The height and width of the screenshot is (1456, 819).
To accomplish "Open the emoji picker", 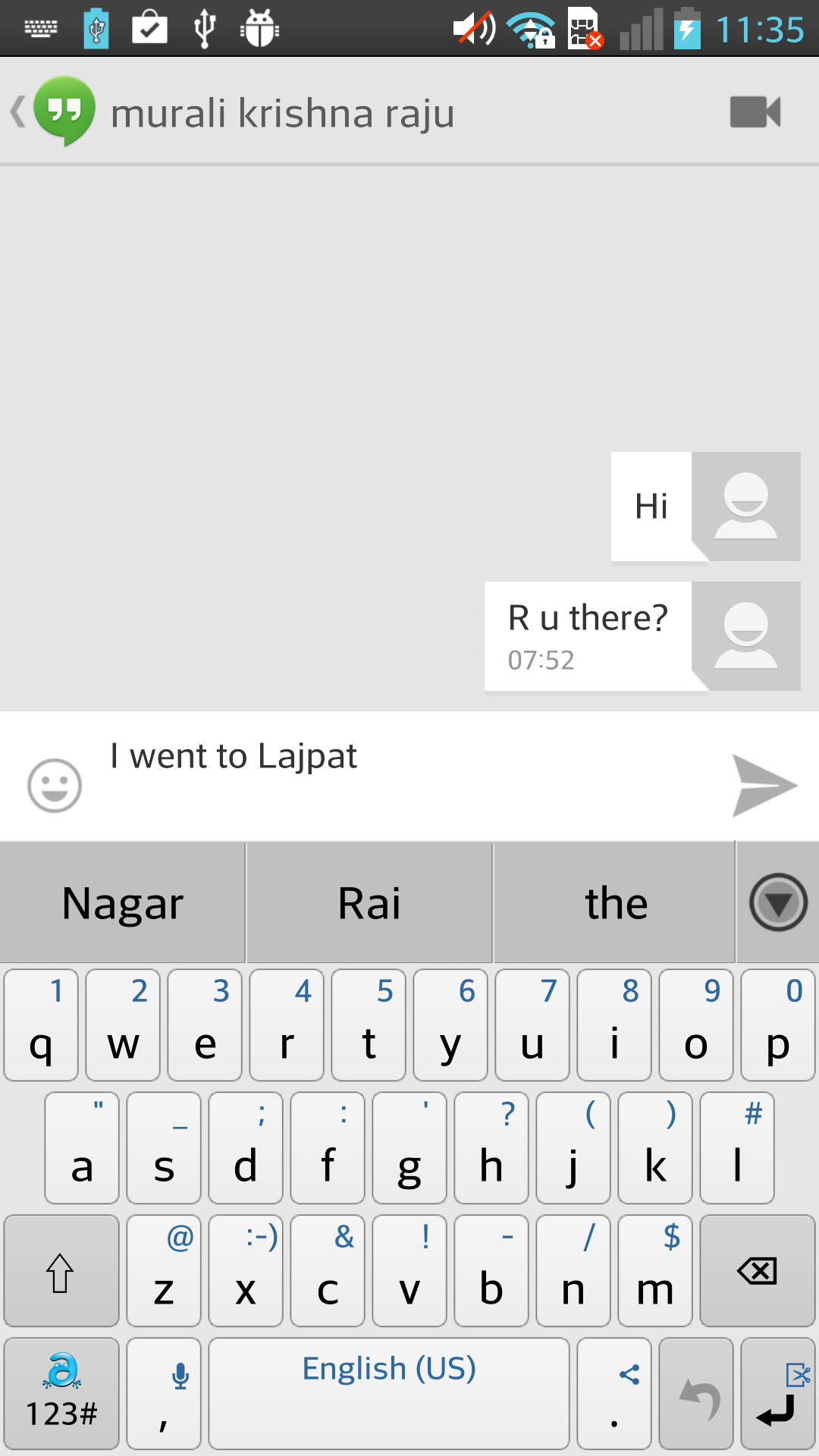I will [55, 786].
